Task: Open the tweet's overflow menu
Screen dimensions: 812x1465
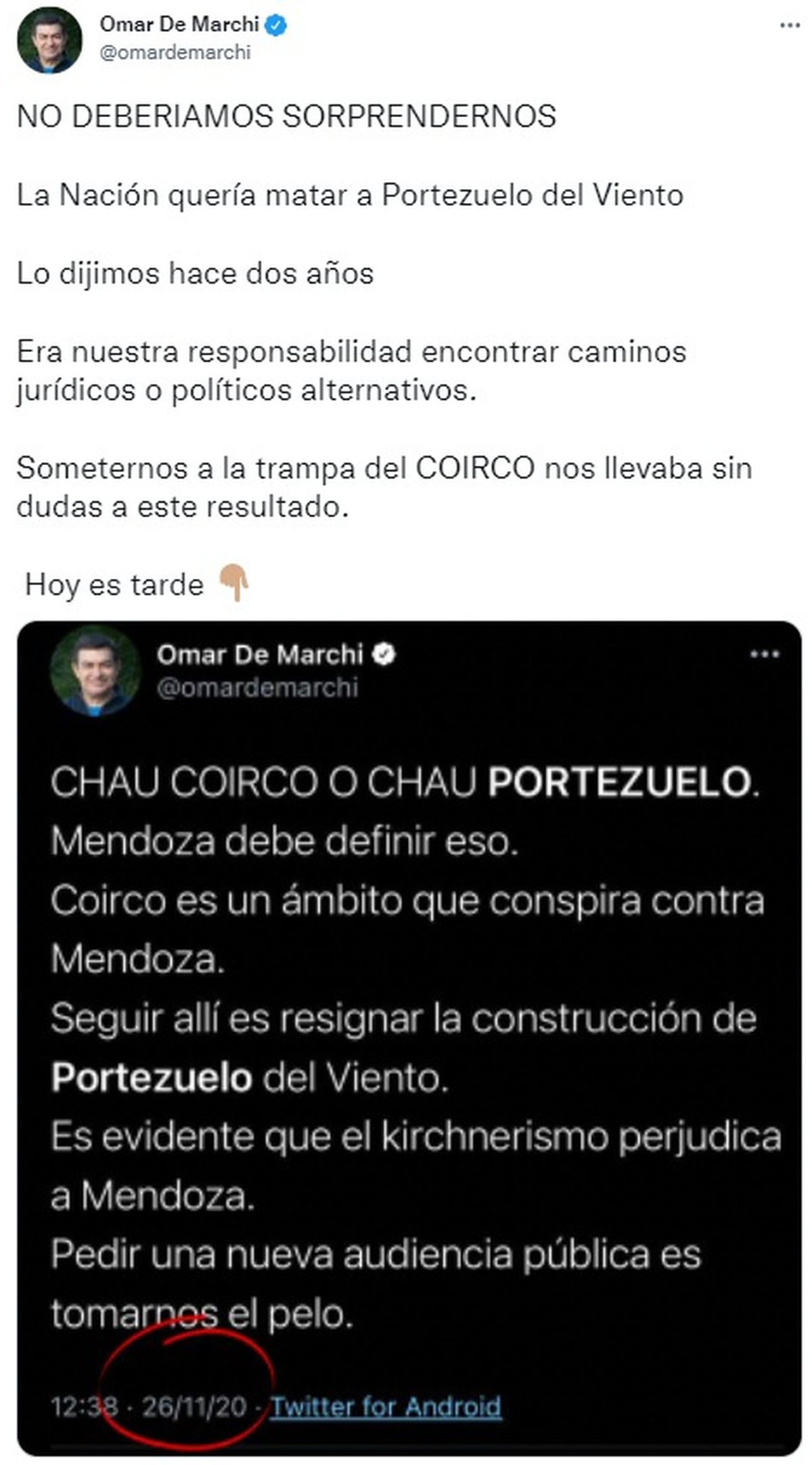Action: pyautogui.click(x=790, y=26)
